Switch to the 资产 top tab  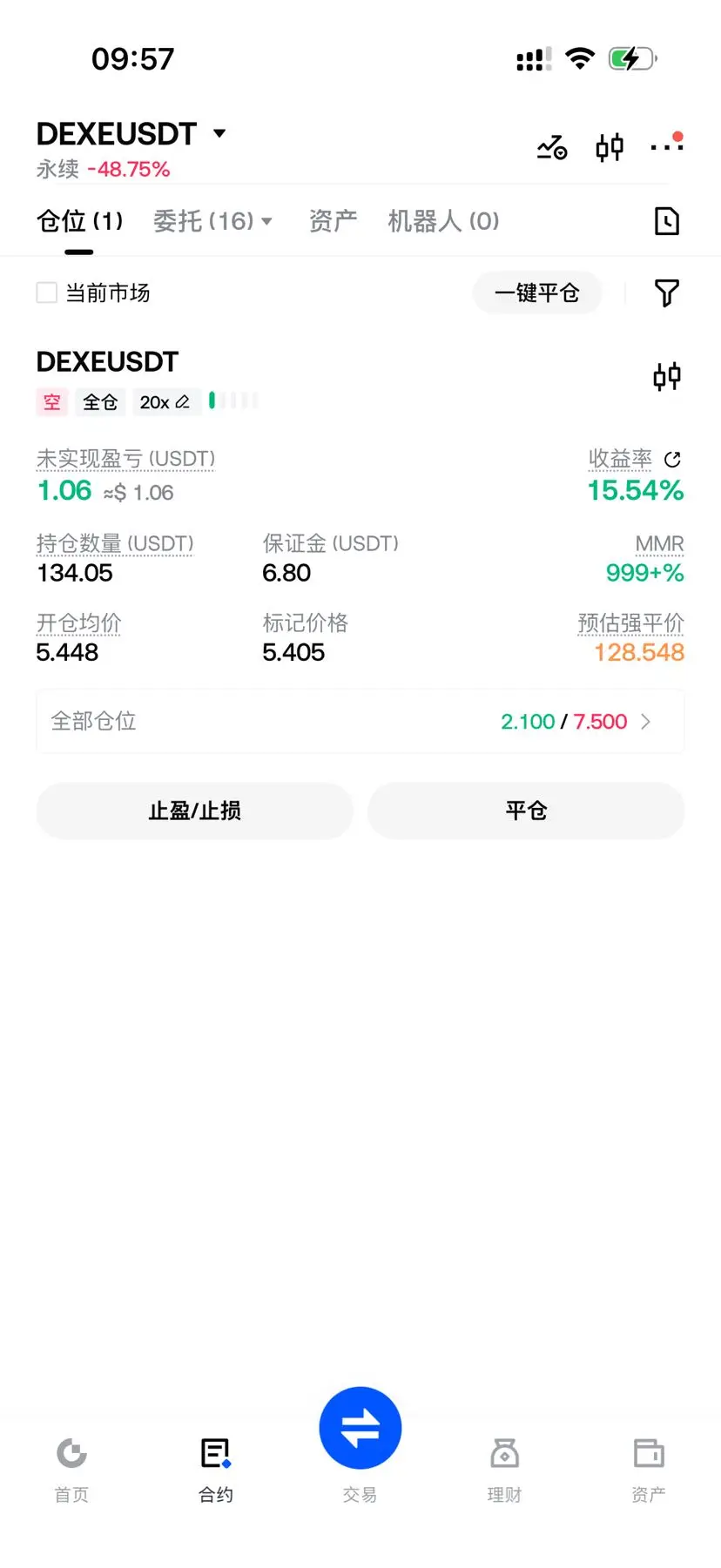click(333, 221)
